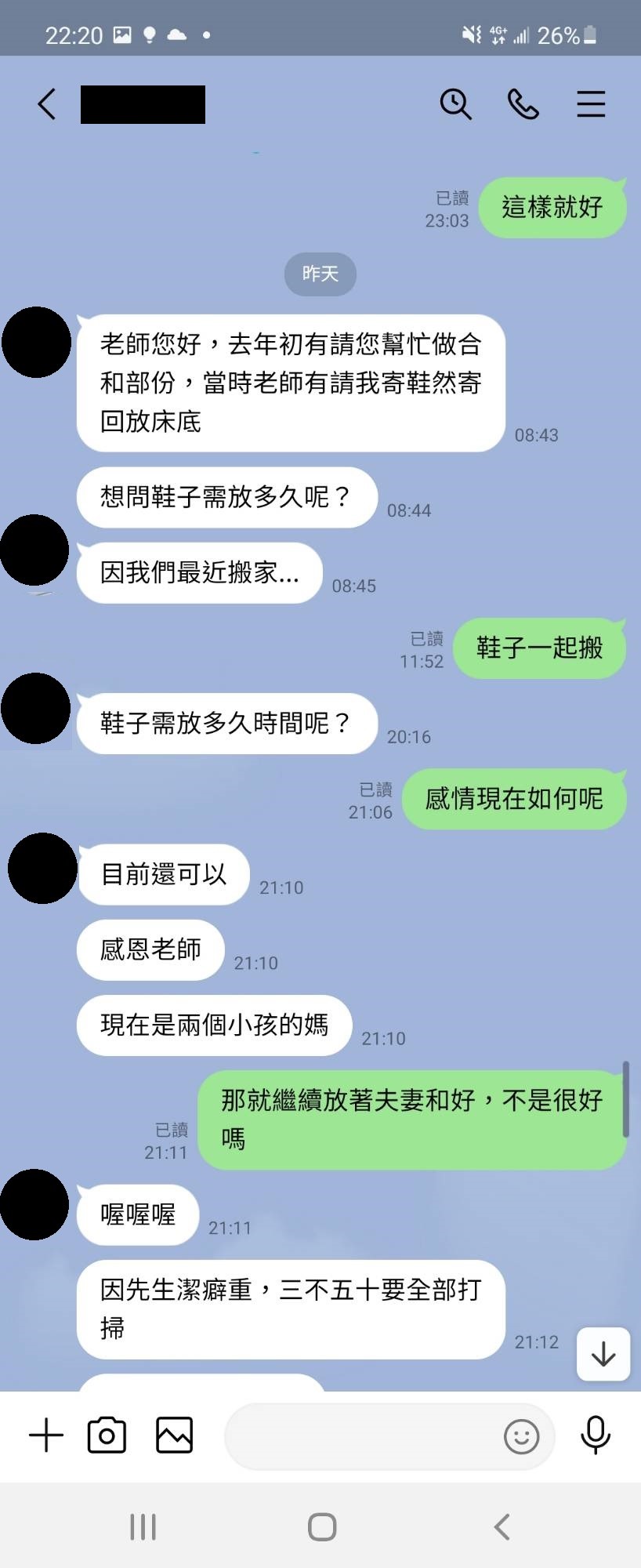Jump to the latest message
The height and width of the screenshot is (1568, 641).
click(x=603, y=1354)
